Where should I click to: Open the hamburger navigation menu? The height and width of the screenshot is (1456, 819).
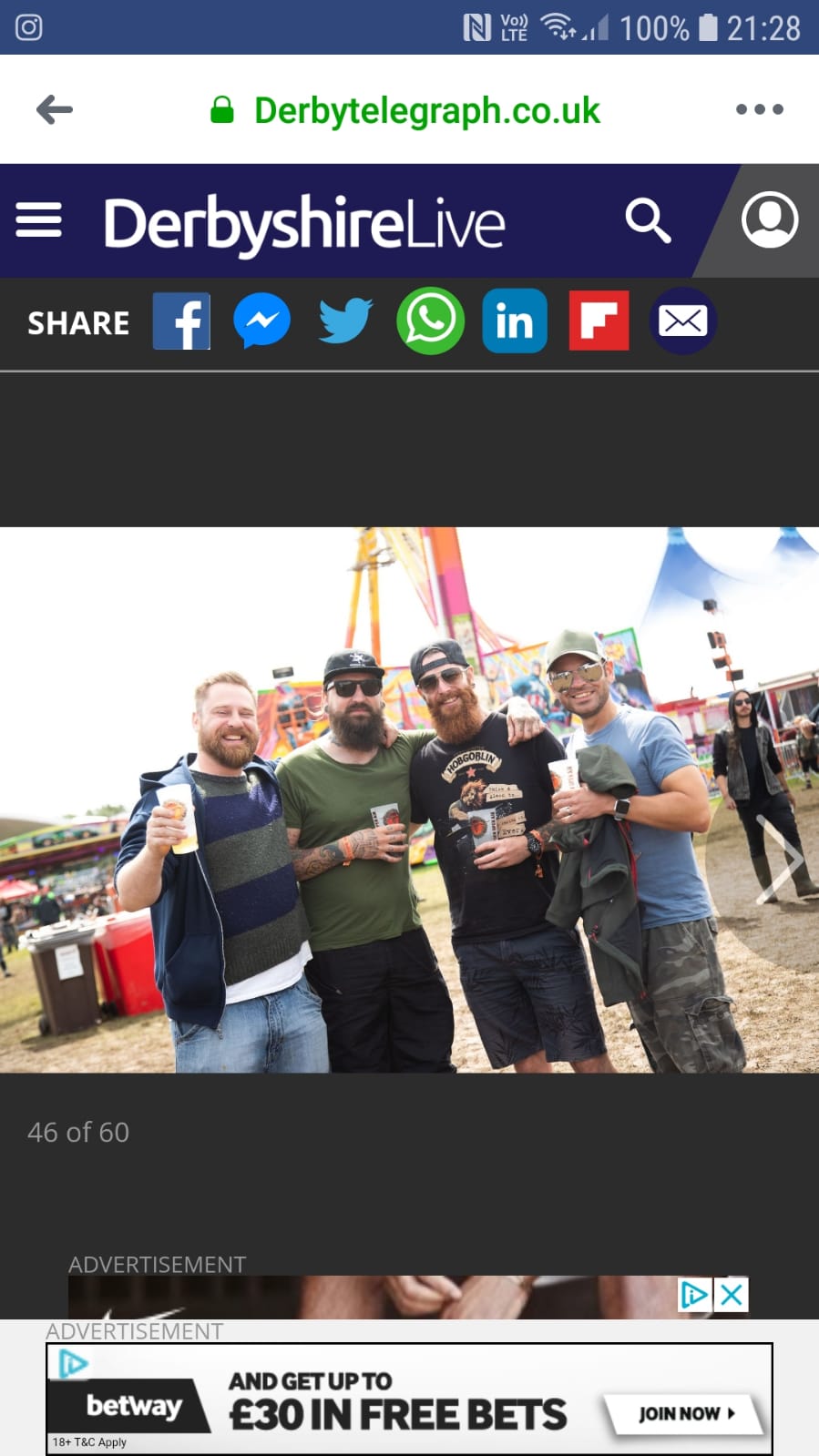click(x=38, y=220)
